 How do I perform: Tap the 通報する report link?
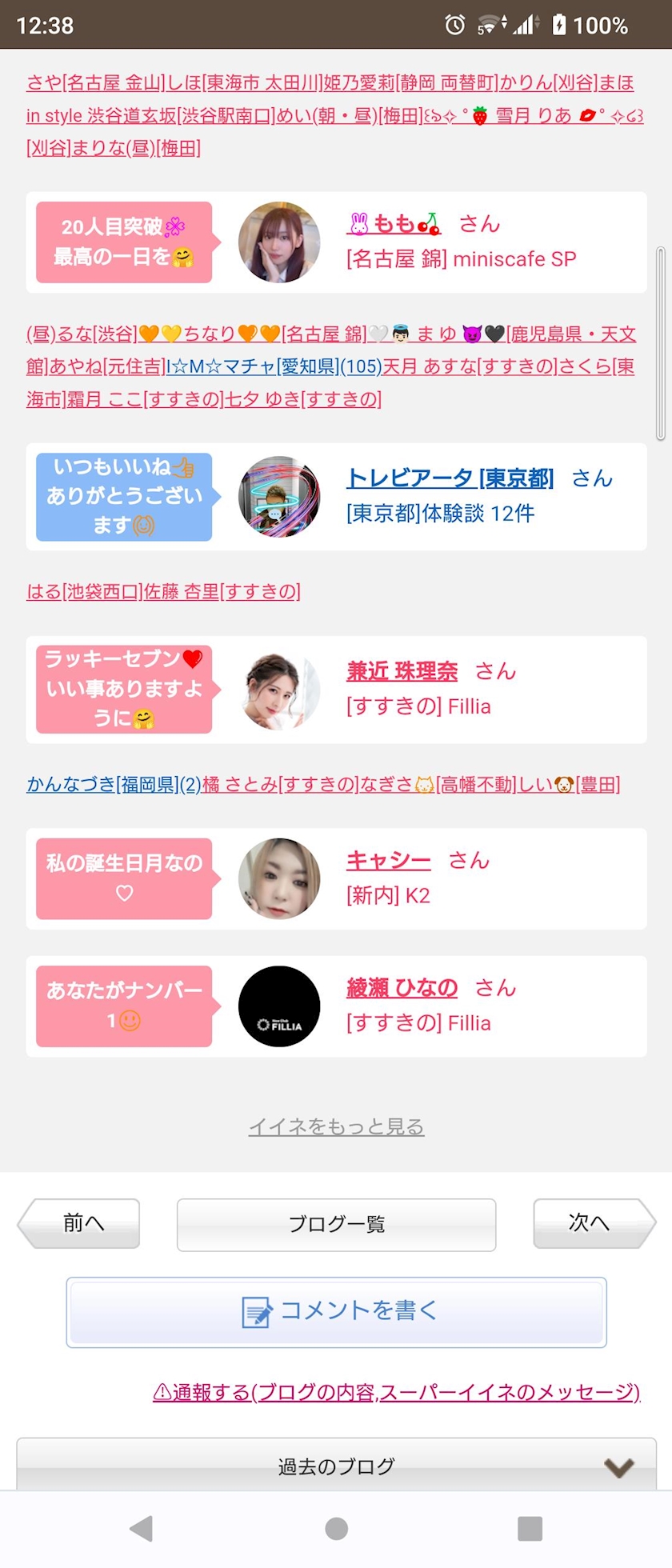397,1392
